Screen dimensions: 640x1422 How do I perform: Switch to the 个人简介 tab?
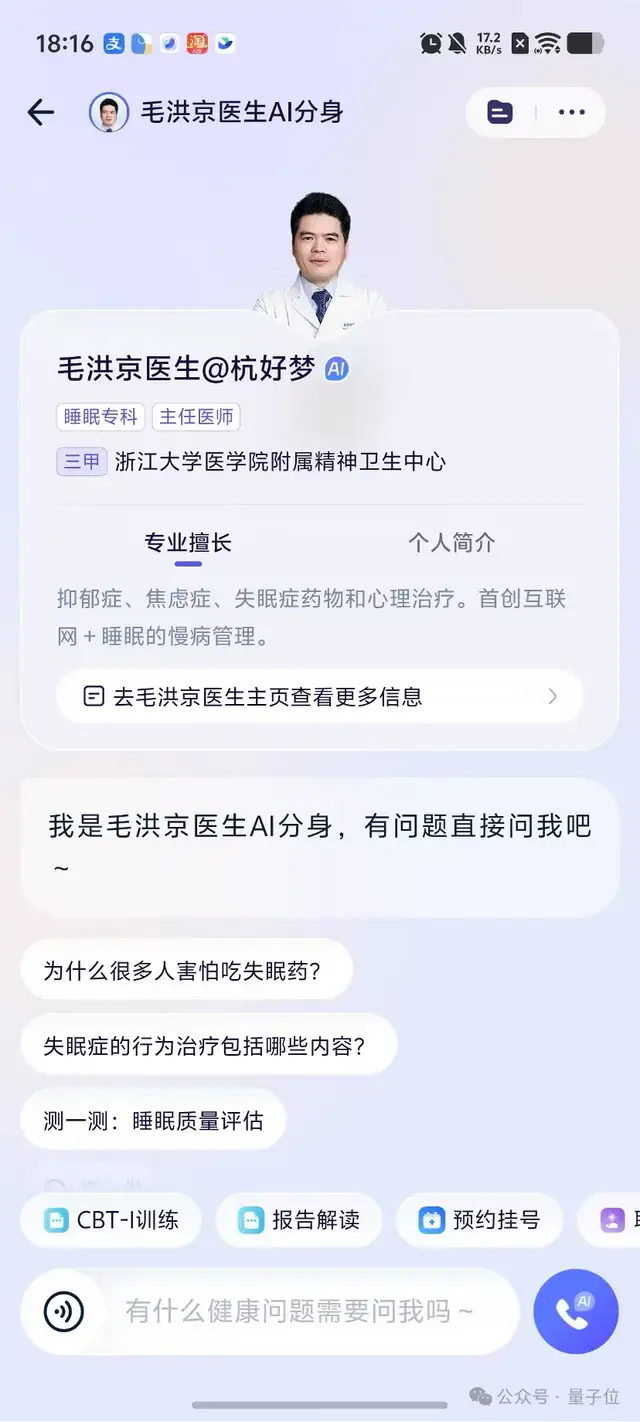coord(451,543)
